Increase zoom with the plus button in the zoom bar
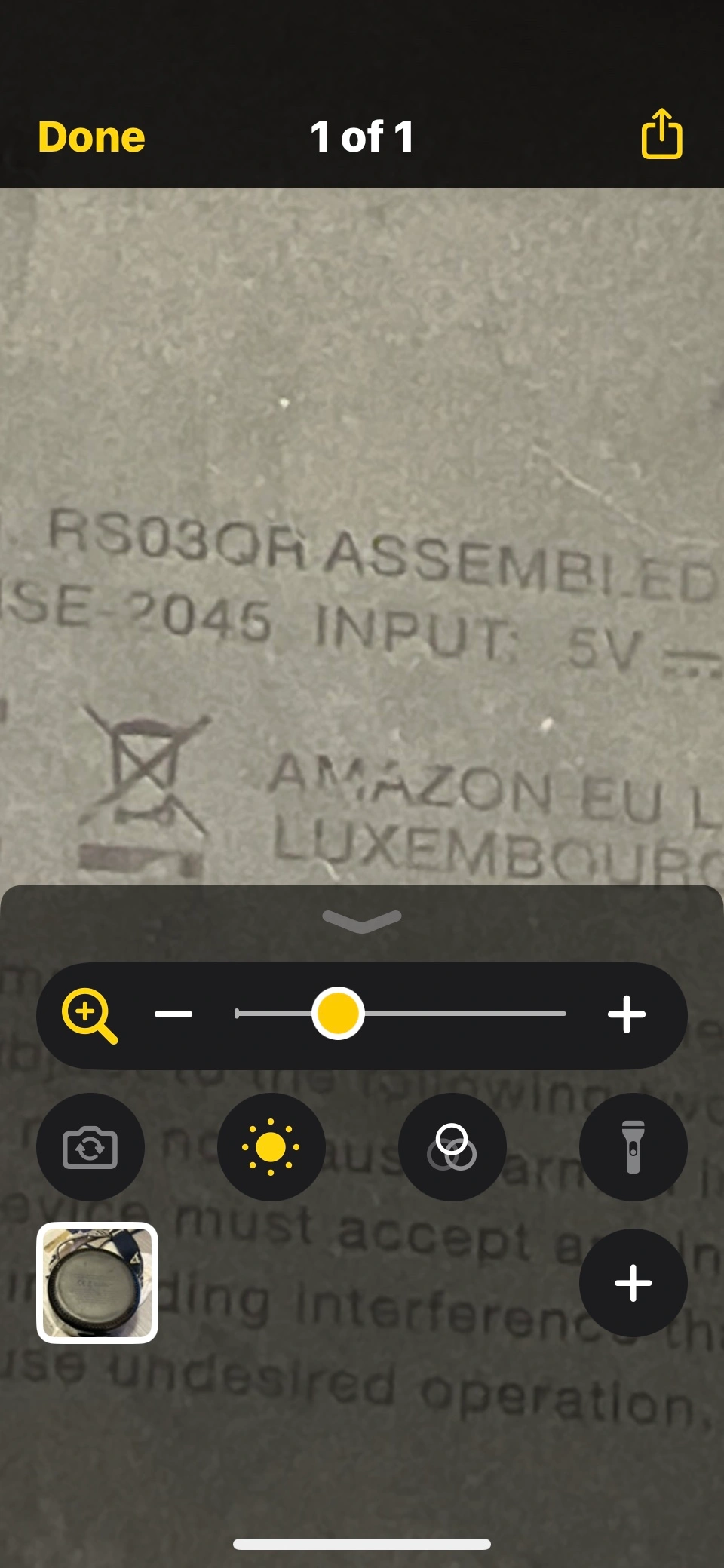Screen dimensions: 724x1568 (x=627, y=1014)
